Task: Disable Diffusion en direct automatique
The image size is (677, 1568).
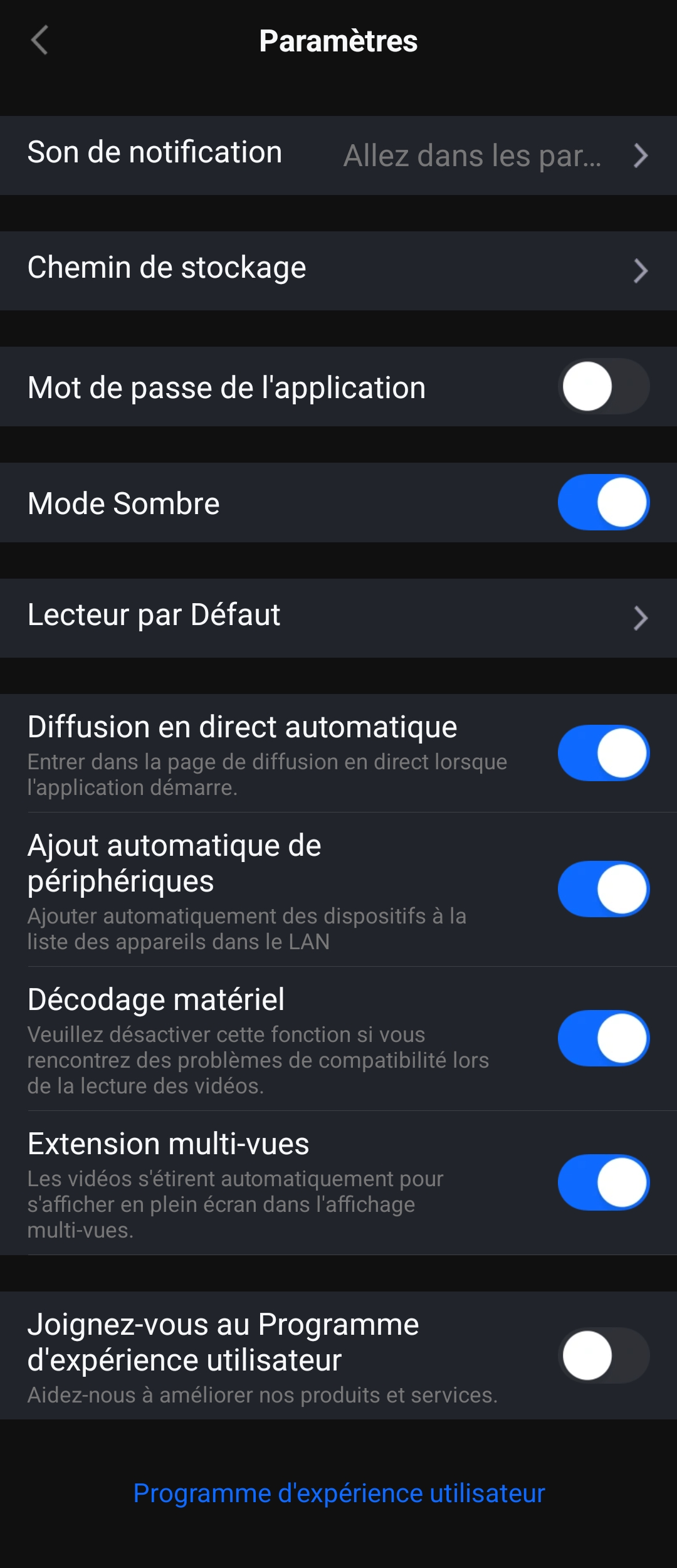Action: click(604, 752)
